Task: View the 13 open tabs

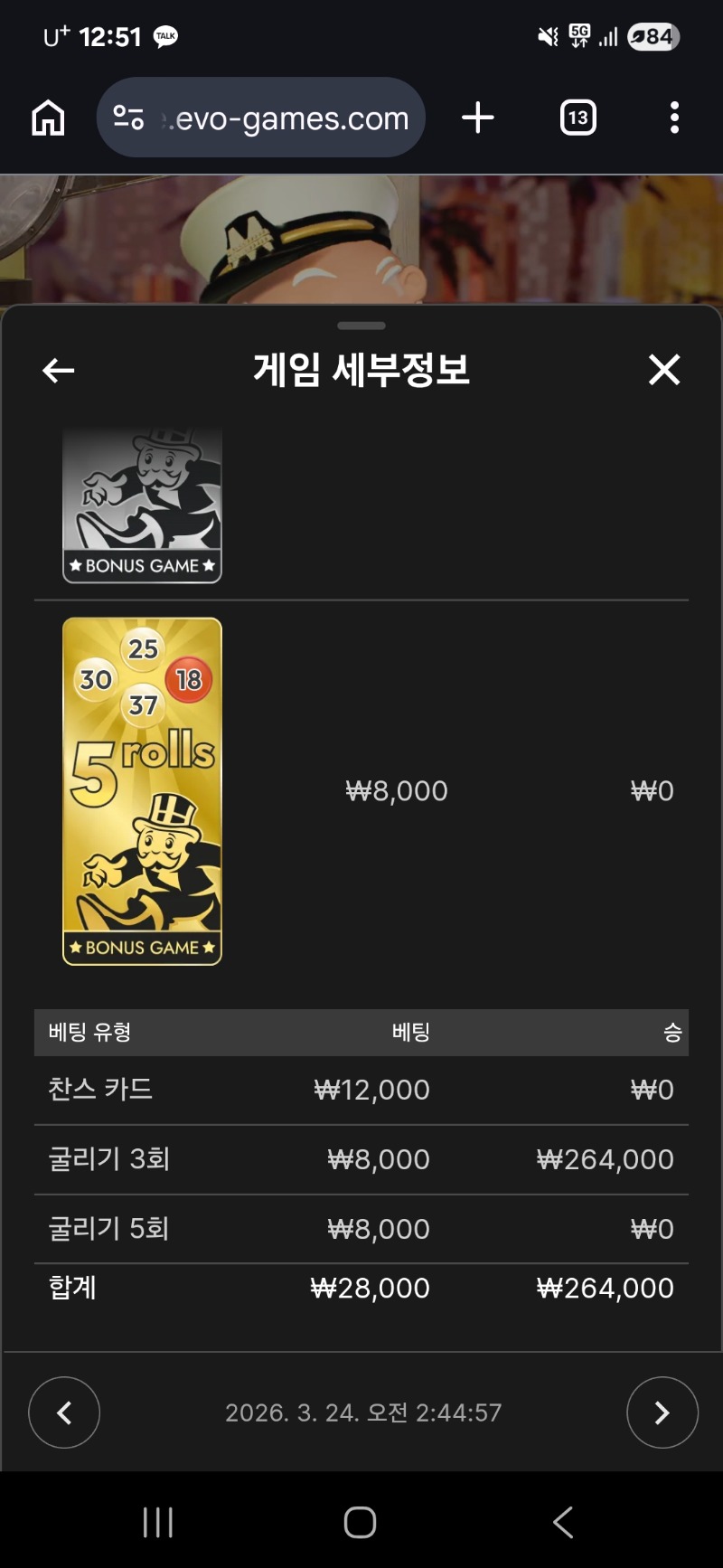Action: (578, 118)
